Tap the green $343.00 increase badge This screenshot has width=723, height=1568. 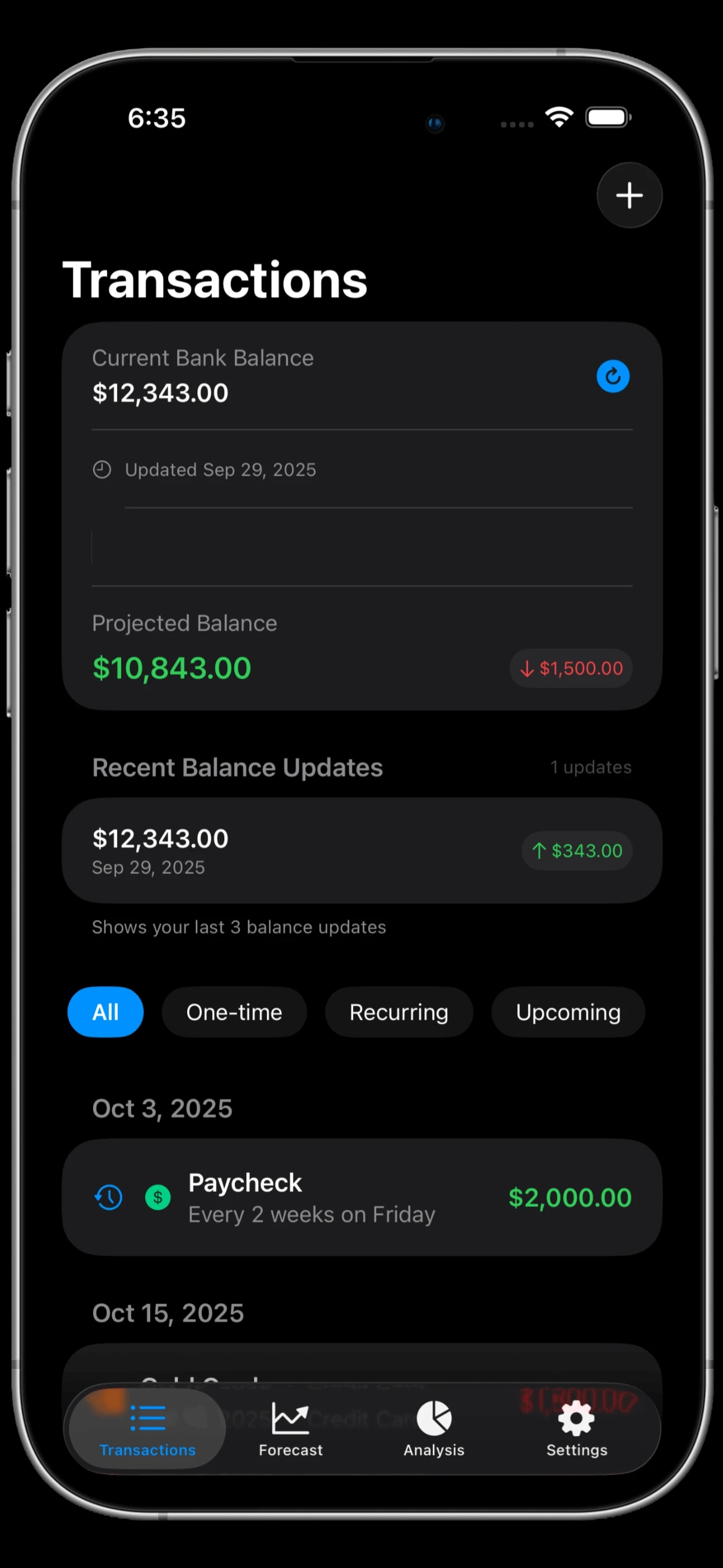[576, 850]
